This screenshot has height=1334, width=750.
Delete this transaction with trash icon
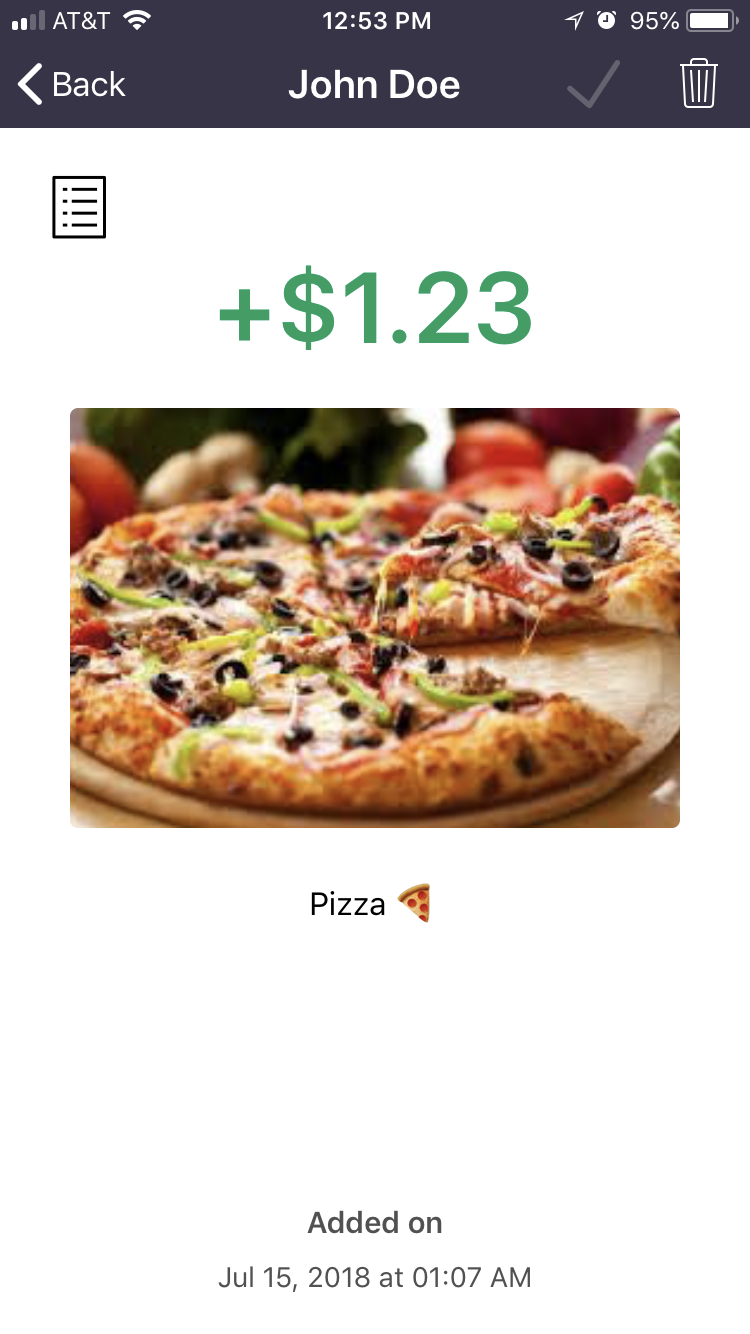click(699, 84)
